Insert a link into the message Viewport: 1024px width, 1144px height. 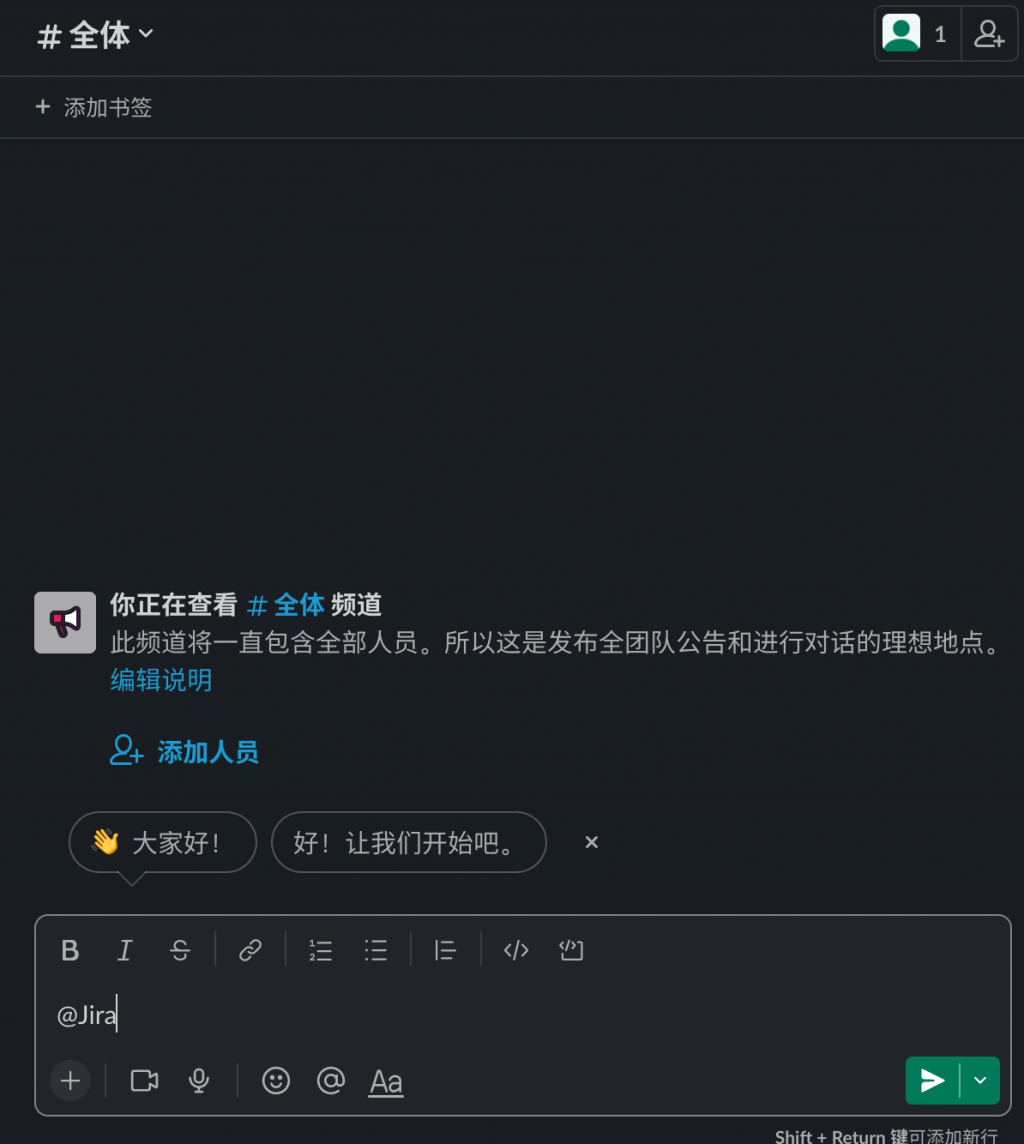(250, 950)
